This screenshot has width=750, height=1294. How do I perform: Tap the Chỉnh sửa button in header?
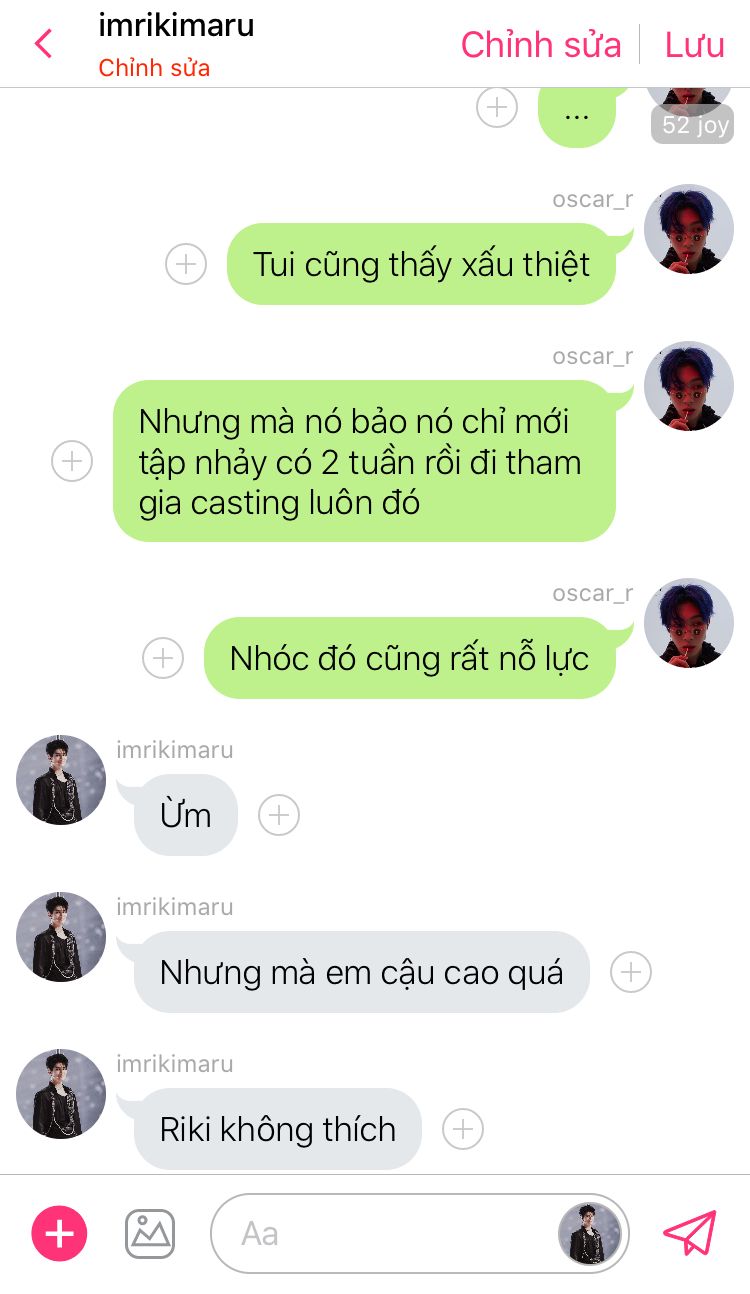click(x=541, y=45)
